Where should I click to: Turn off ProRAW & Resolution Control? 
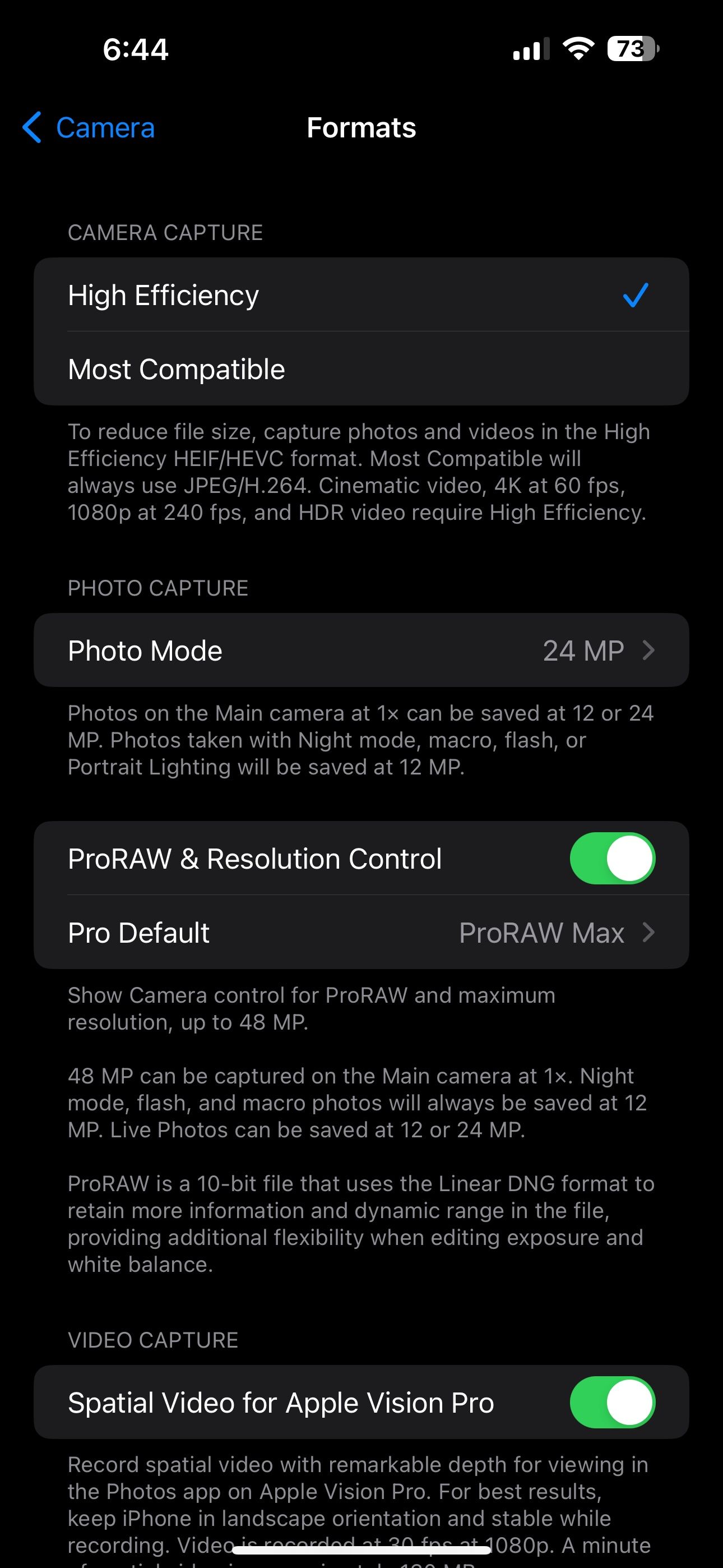pyautogui.click(x=611, y=858)
